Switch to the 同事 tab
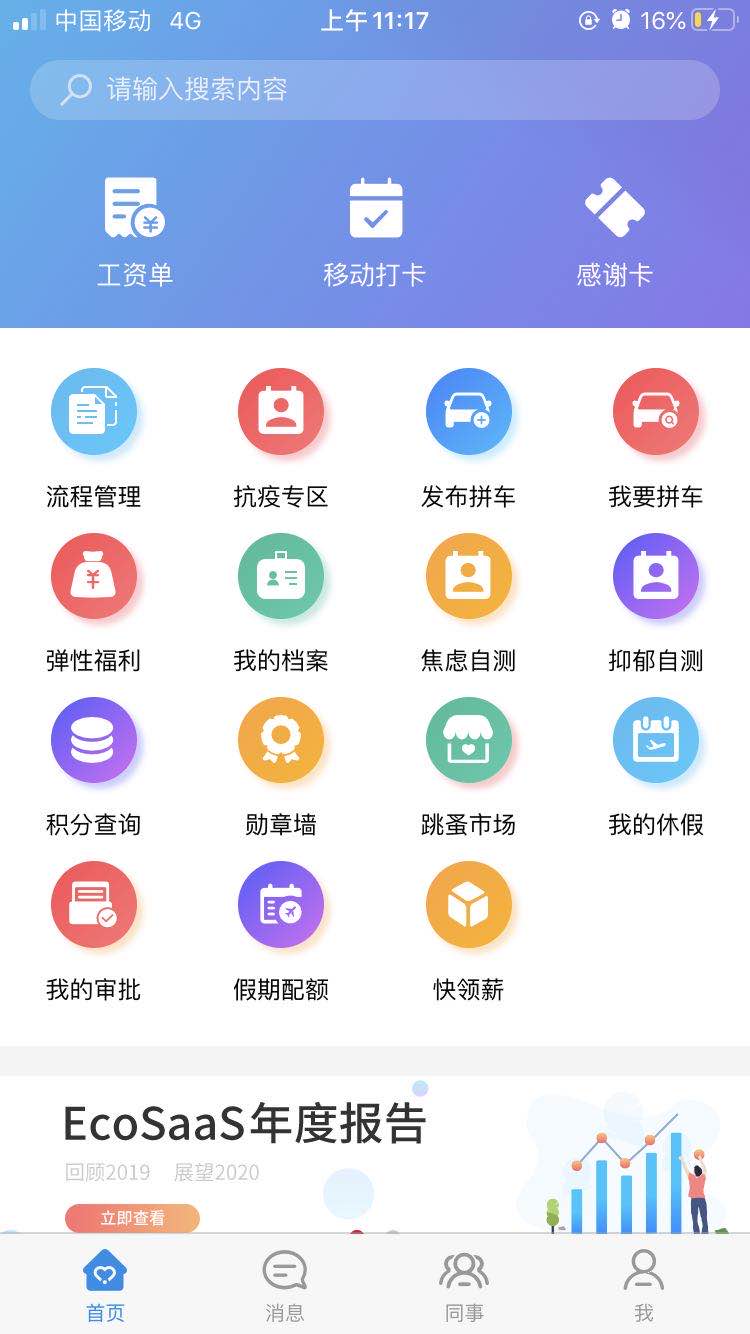The image size is (750, 1334). [x=464, y=1286]
